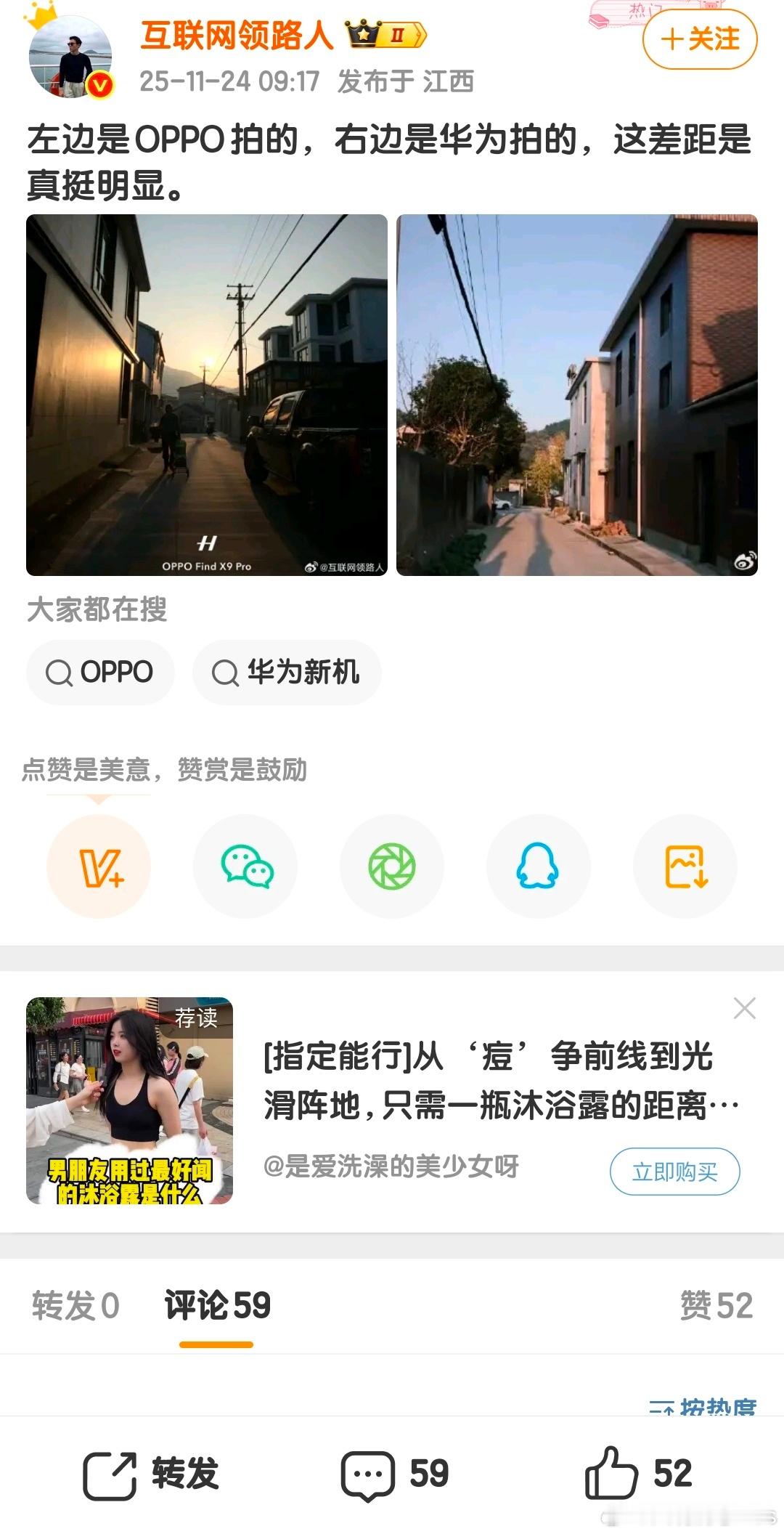Viewport: 784px width, 1534px height.
Task: Share the post via the WeChat icon
Action: pos(245,866)
